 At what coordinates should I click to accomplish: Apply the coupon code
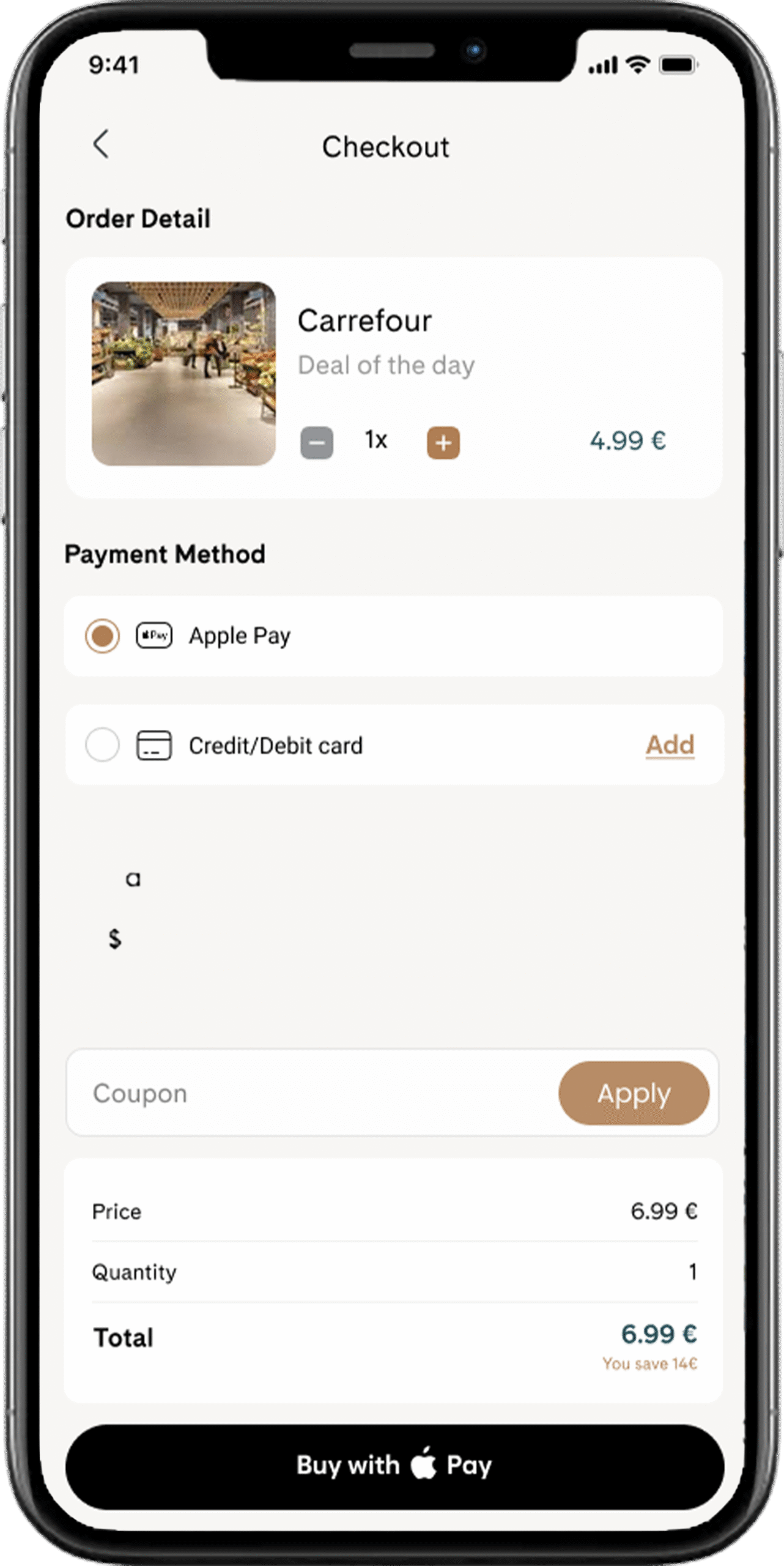tap(634, 1093)
